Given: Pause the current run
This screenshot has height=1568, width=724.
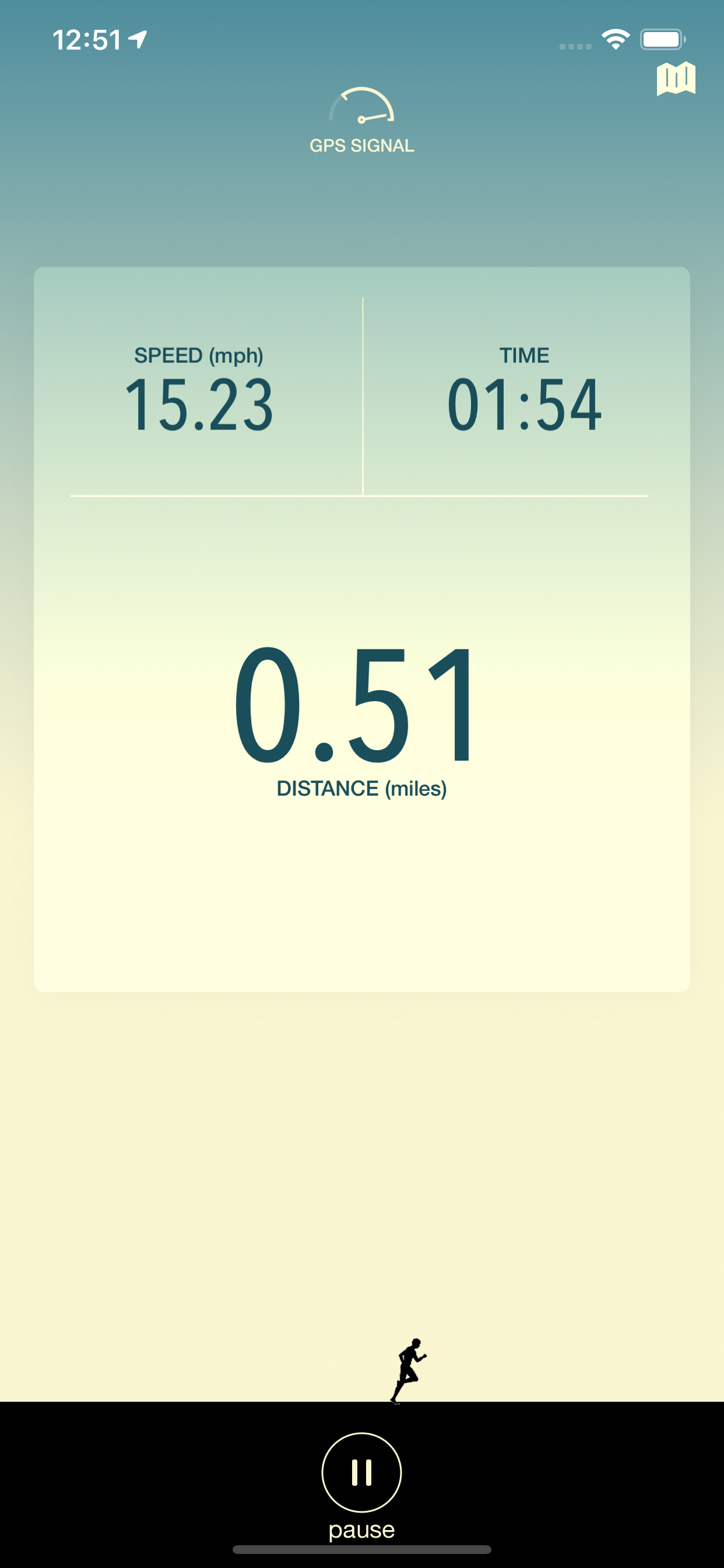Looking at the screenshot, I should (x=361, y=1472).
